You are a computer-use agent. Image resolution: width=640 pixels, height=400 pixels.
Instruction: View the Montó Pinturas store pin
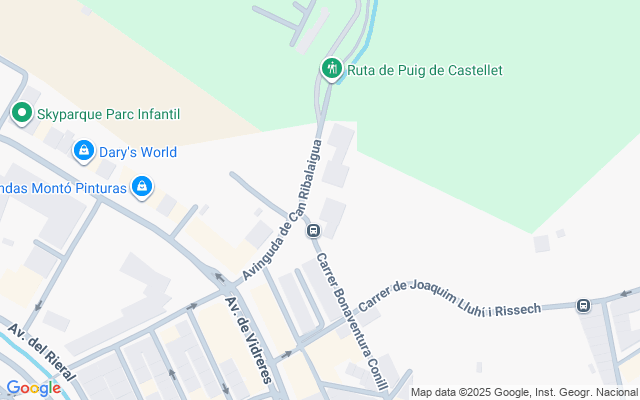tap(142, 187)
